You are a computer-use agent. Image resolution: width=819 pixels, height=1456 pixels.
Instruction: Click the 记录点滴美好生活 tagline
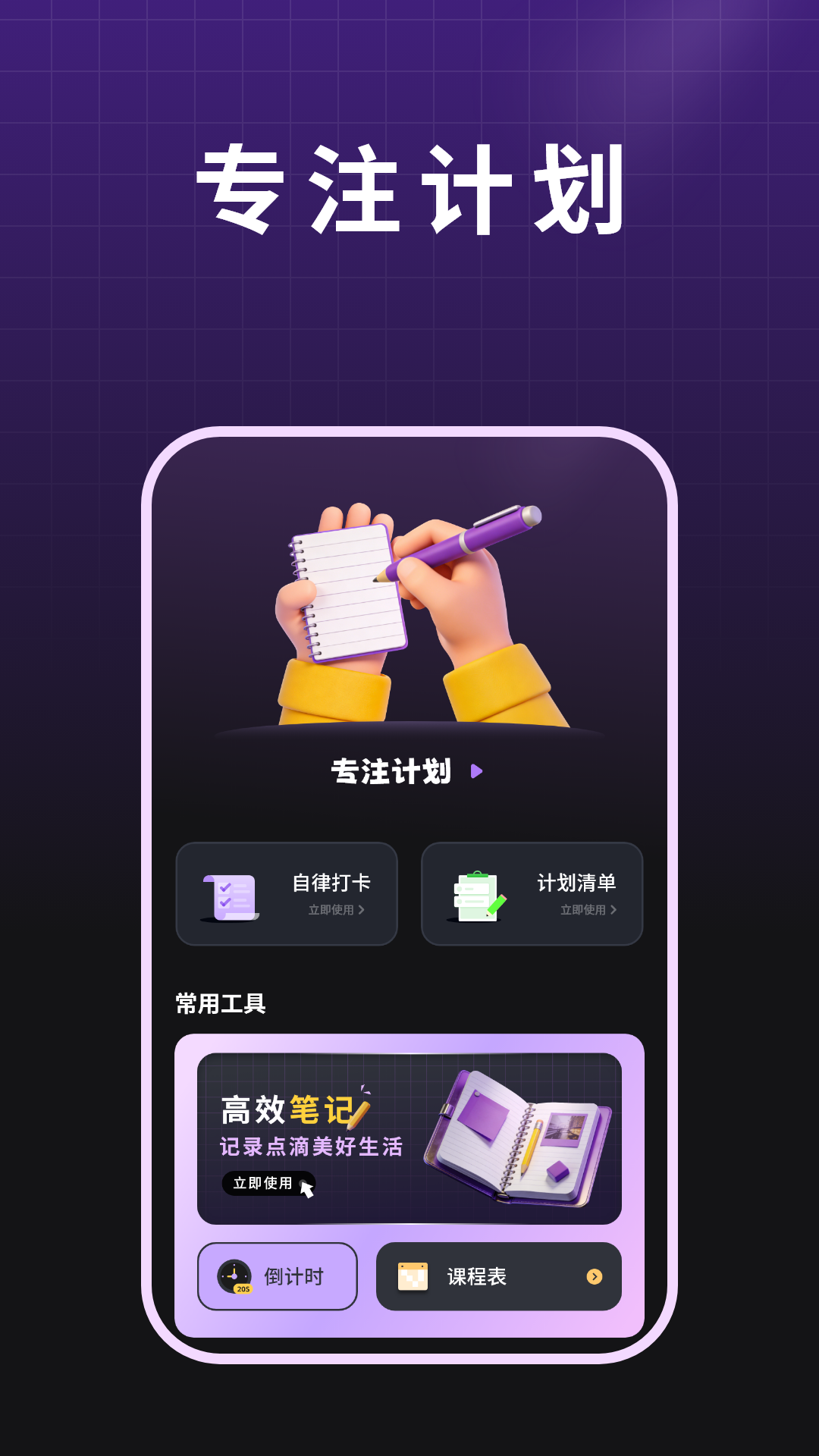pos(311,1147)
